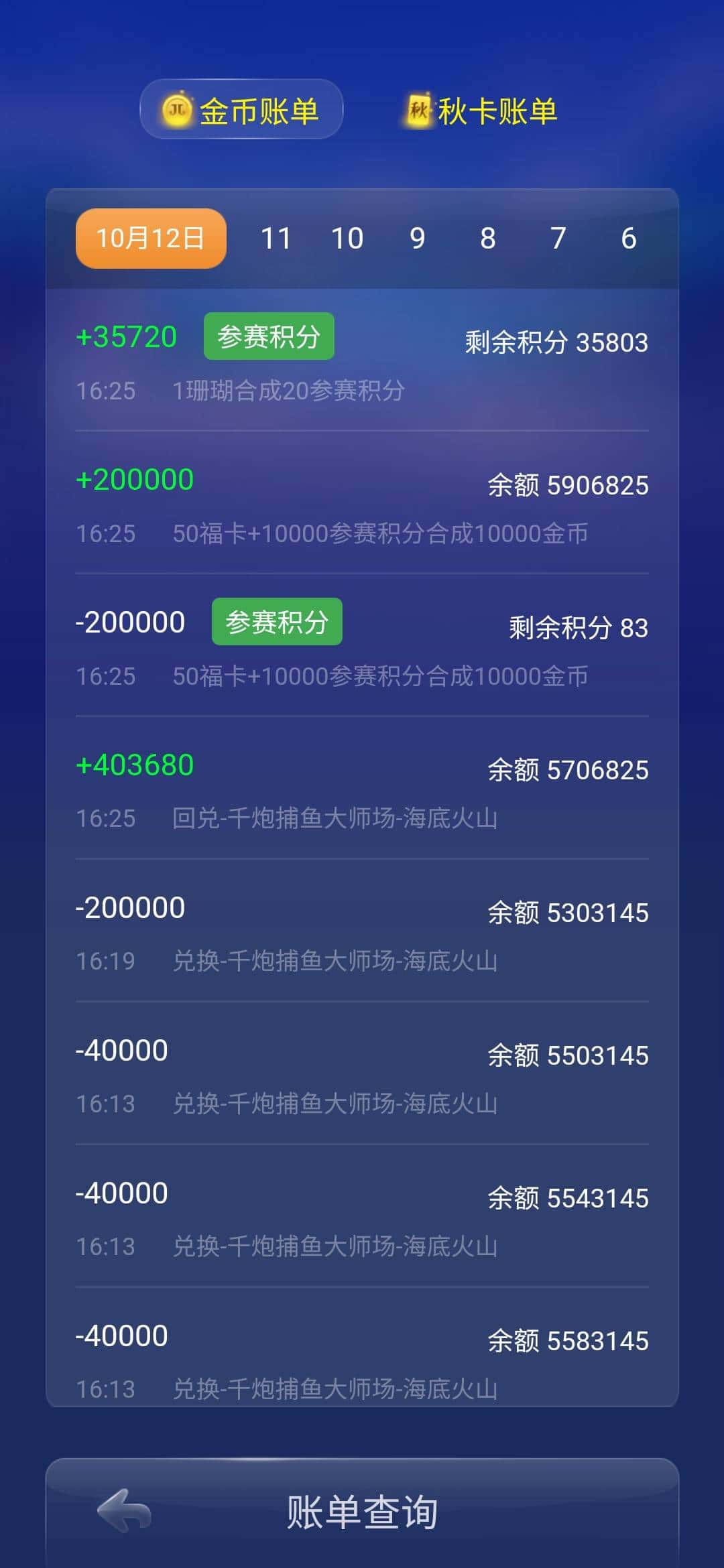Select date 9 in the date bar
Viewport: 724px width, 1568px height.
click(x=418, y=238)
